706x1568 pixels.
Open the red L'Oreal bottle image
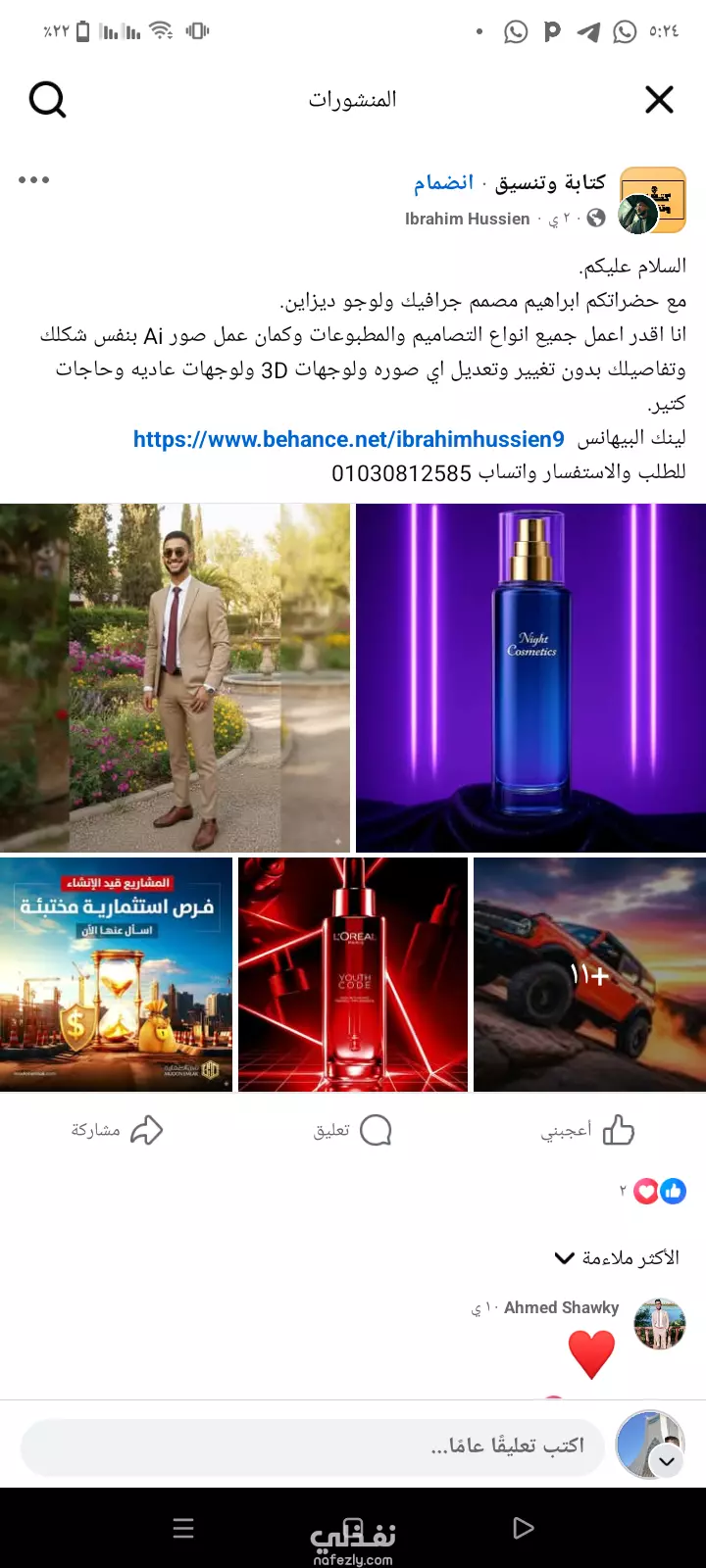point(353,974)
